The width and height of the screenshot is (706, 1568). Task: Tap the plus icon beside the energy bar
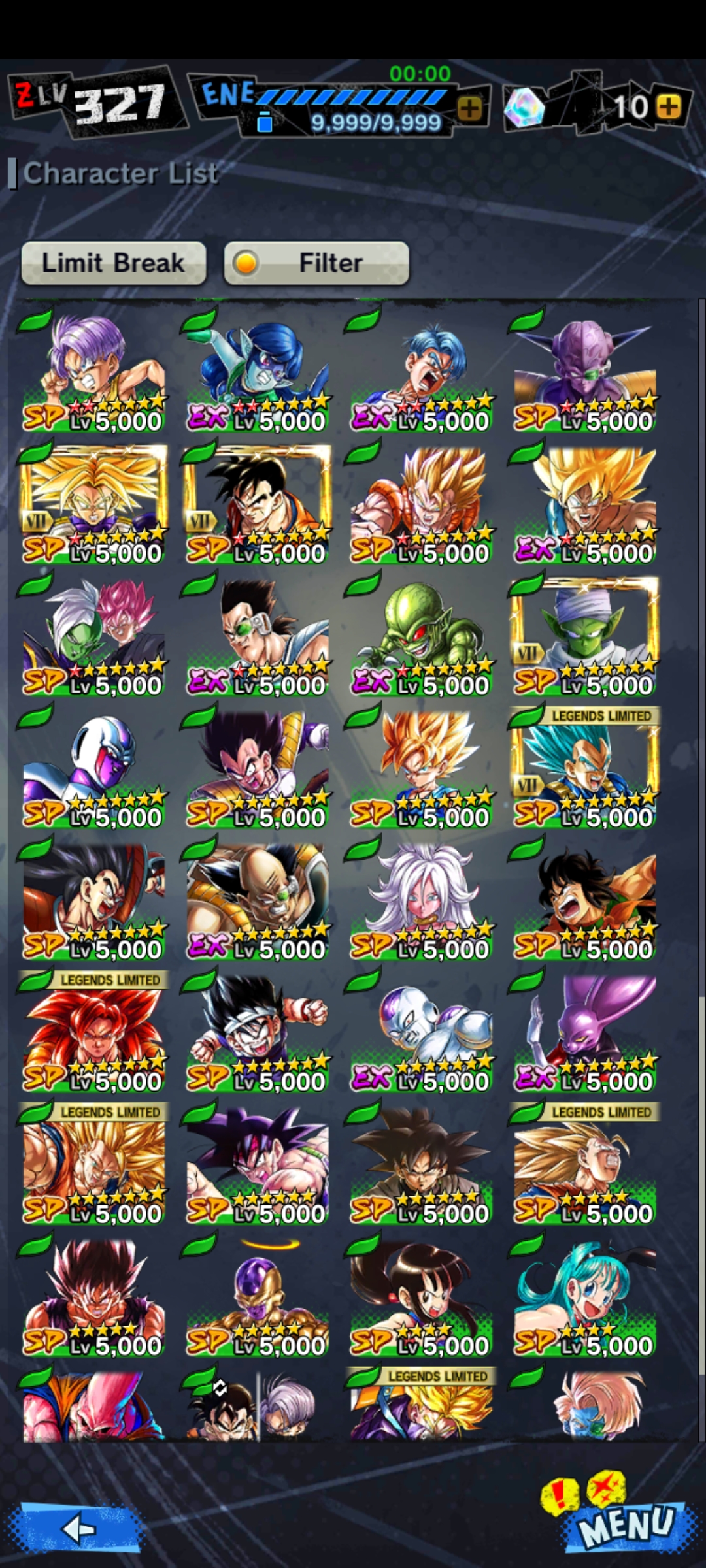pyautogui.click(x=469, y=108)
